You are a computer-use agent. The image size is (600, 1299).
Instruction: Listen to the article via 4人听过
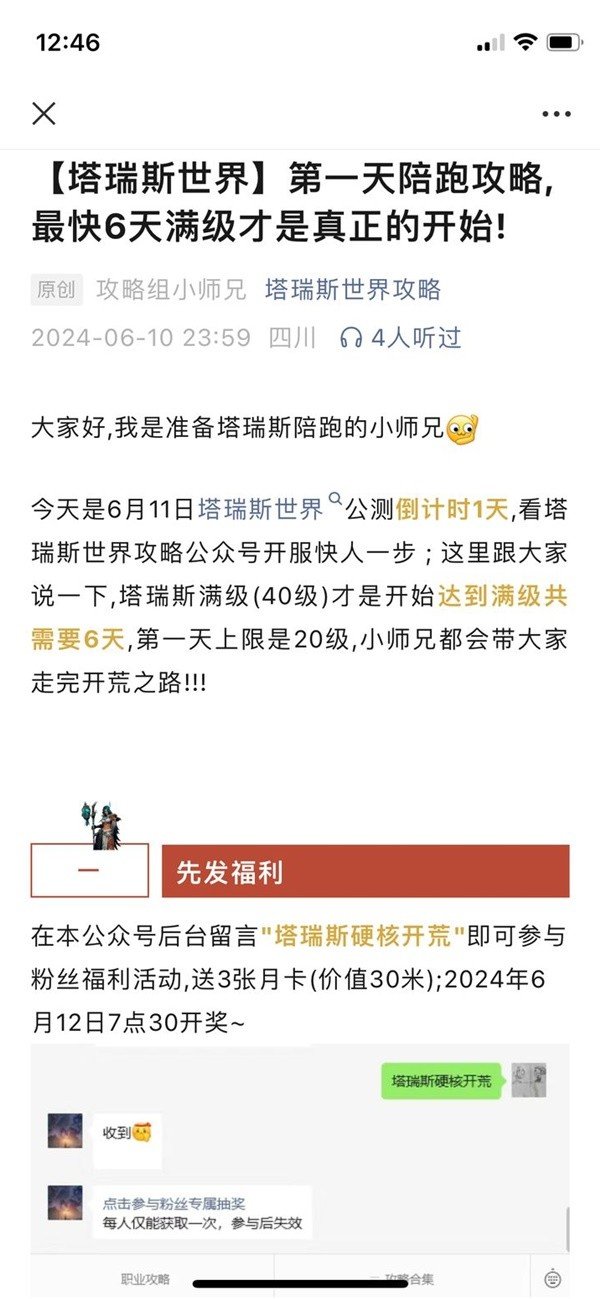click(x=400, y=338)
